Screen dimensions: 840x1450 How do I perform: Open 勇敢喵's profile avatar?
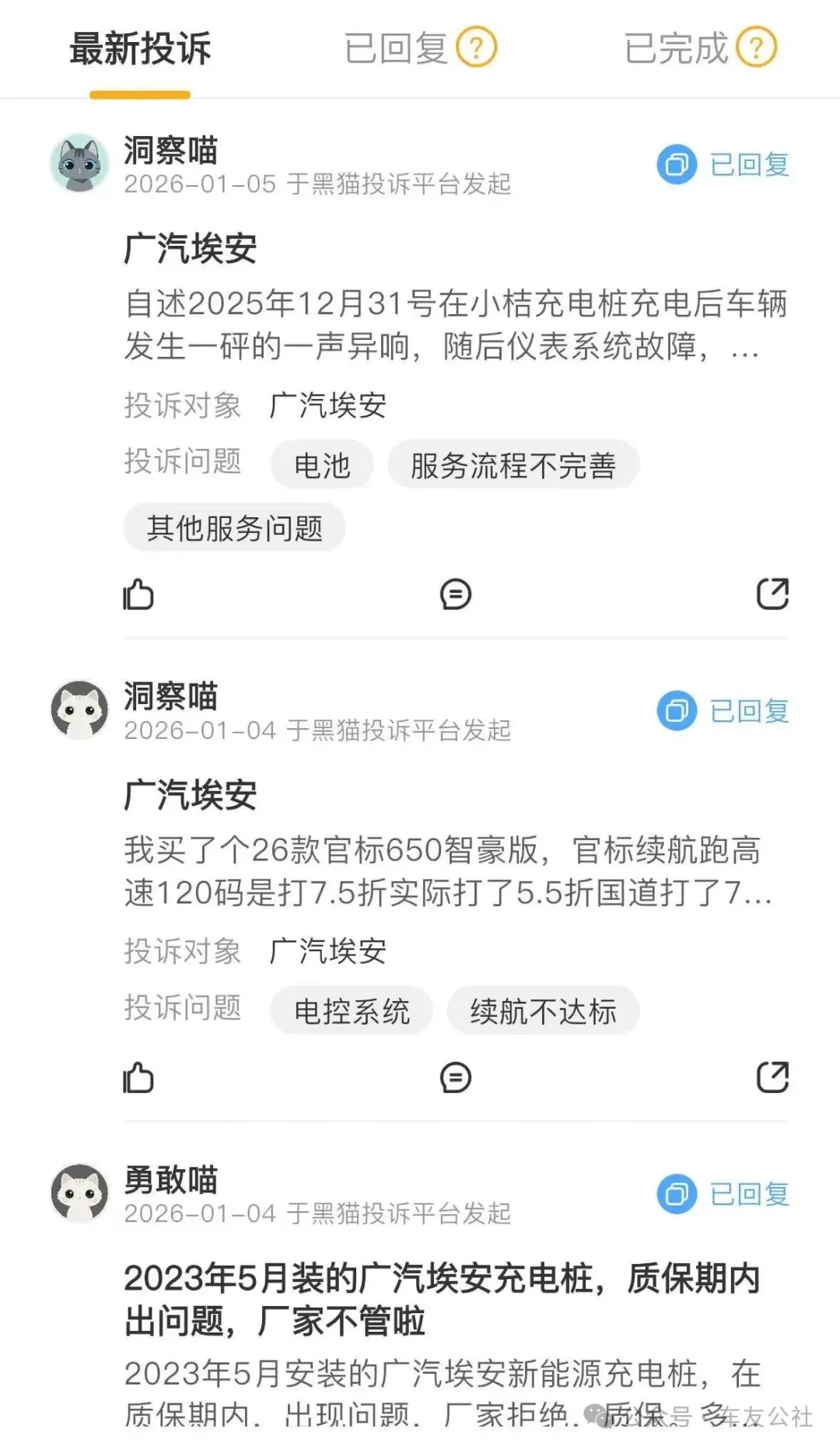point(79,1193)
